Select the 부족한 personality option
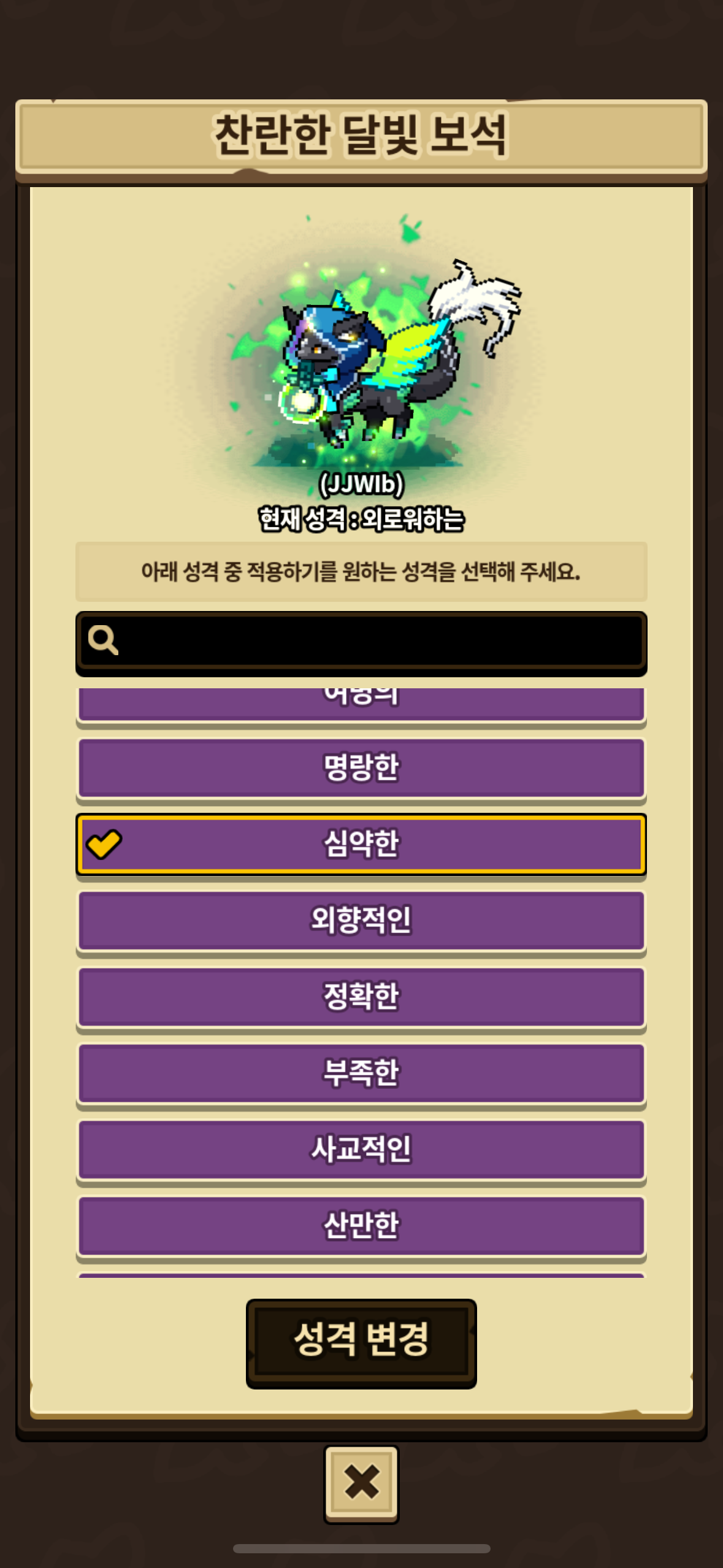723x1568 pixels. 361,1073
